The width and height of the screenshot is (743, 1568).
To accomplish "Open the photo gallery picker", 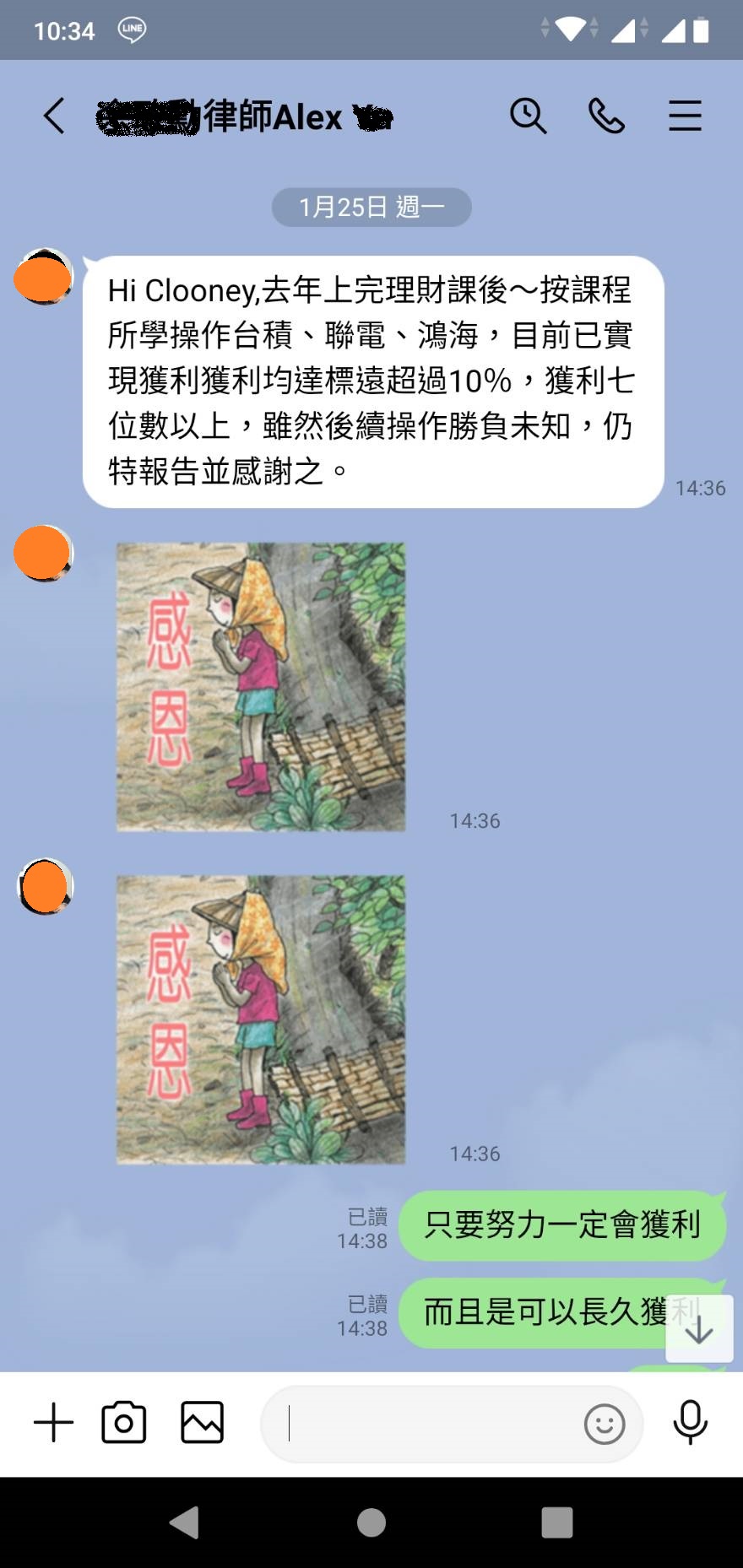I will (203, 1423).
